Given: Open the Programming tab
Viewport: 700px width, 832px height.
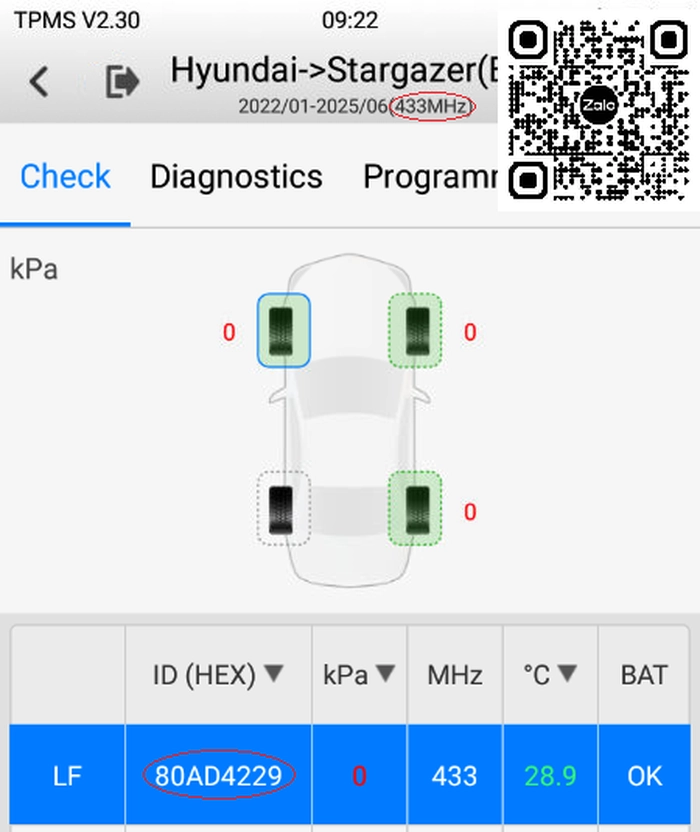Looking at the screenshot, I should click(x=430, y=177).
